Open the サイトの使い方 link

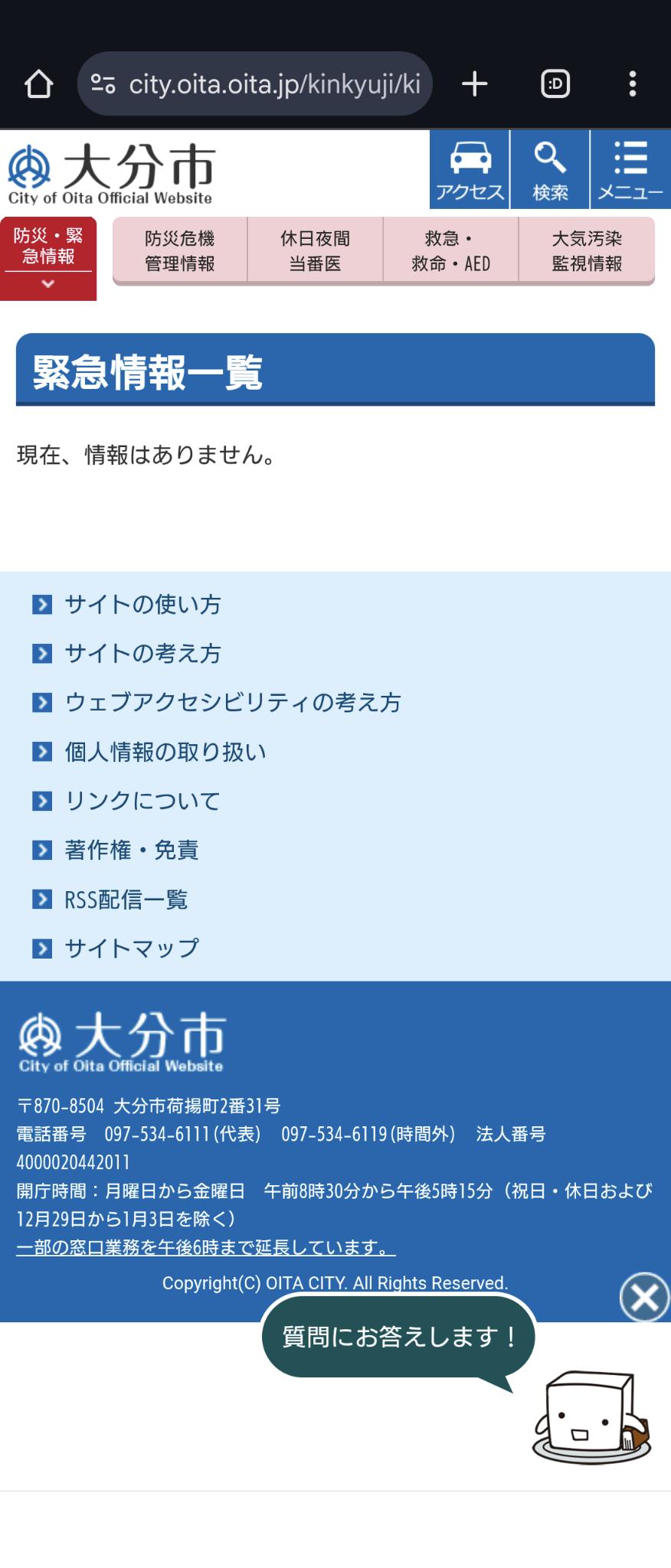point(142,605)
